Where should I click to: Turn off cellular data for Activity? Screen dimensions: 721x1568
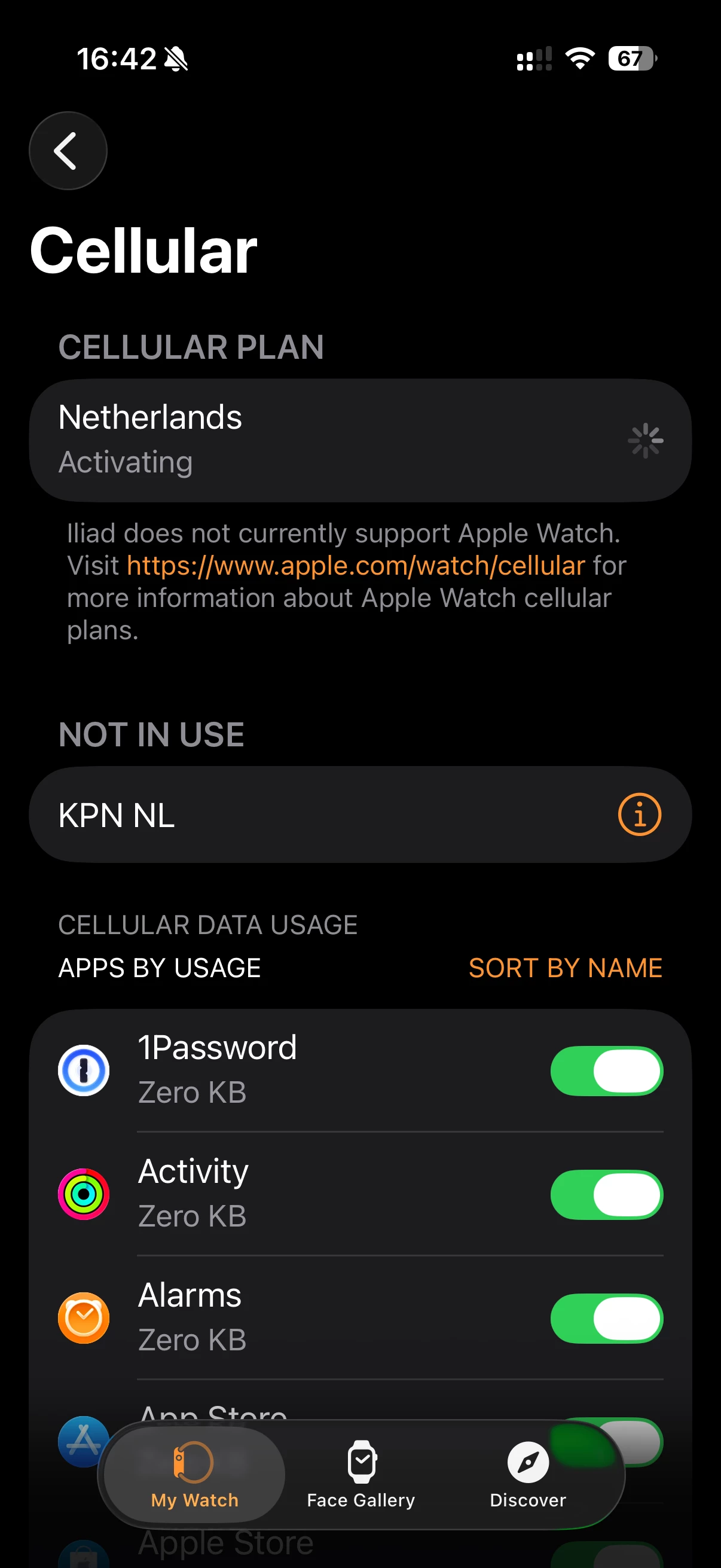click(606, 1194)
